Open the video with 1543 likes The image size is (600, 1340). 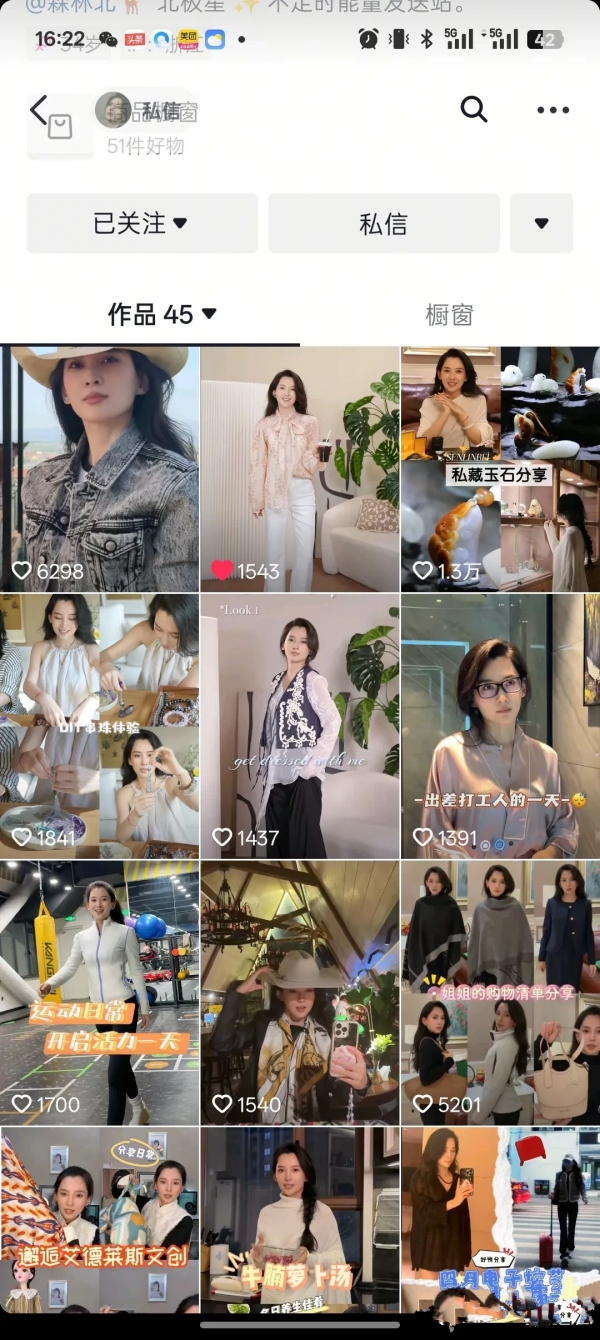pos(299,468)
